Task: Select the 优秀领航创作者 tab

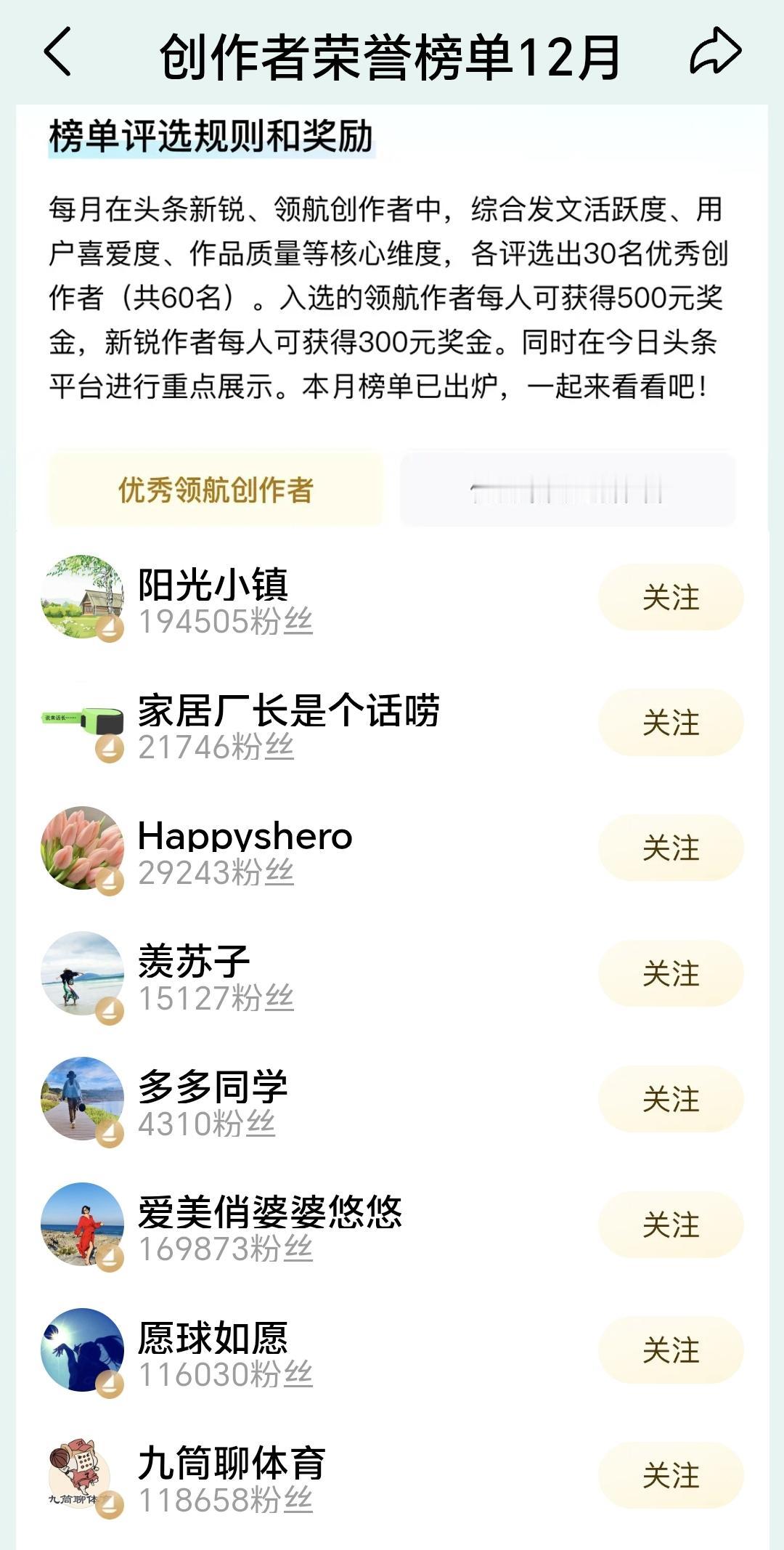Action: (216, 490)
